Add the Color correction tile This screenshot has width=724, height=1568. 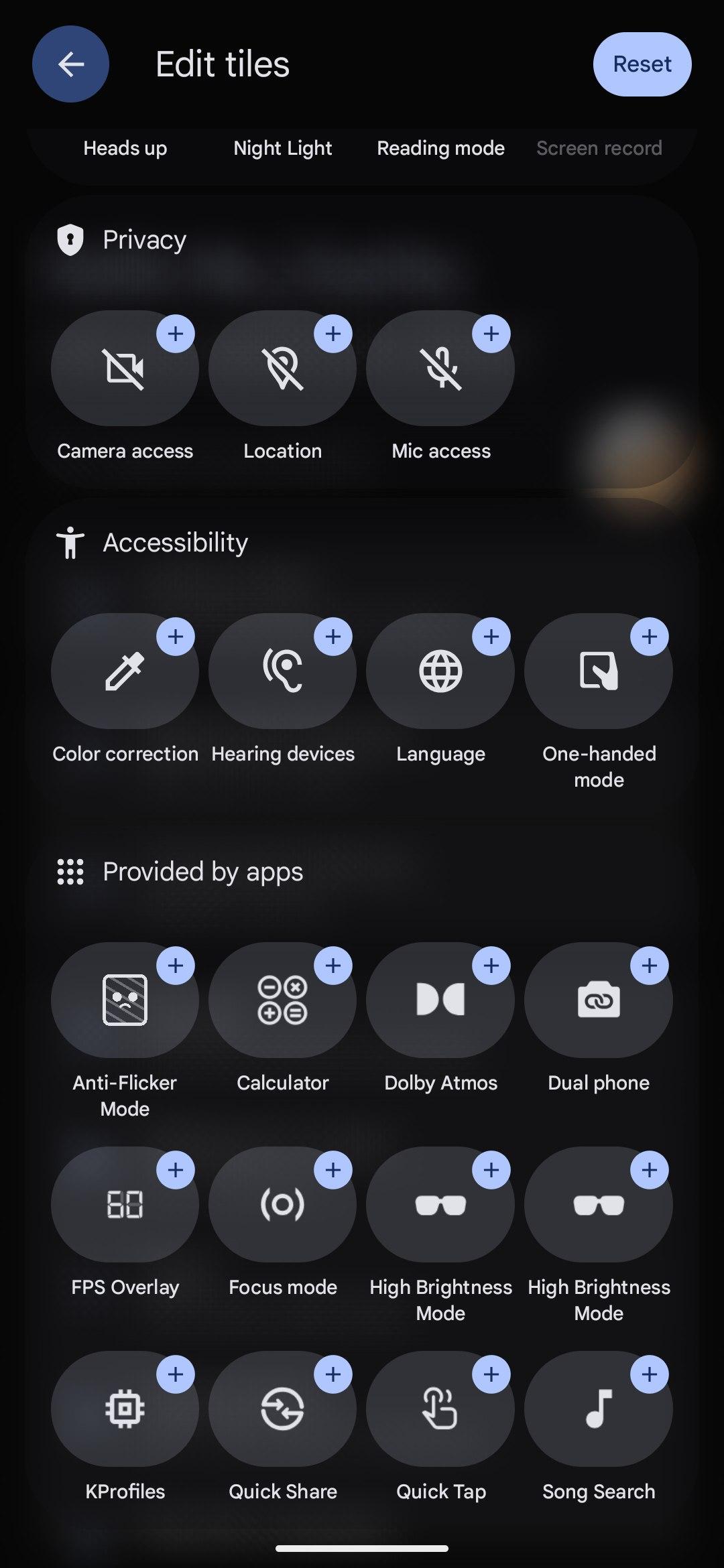point(176,637)
